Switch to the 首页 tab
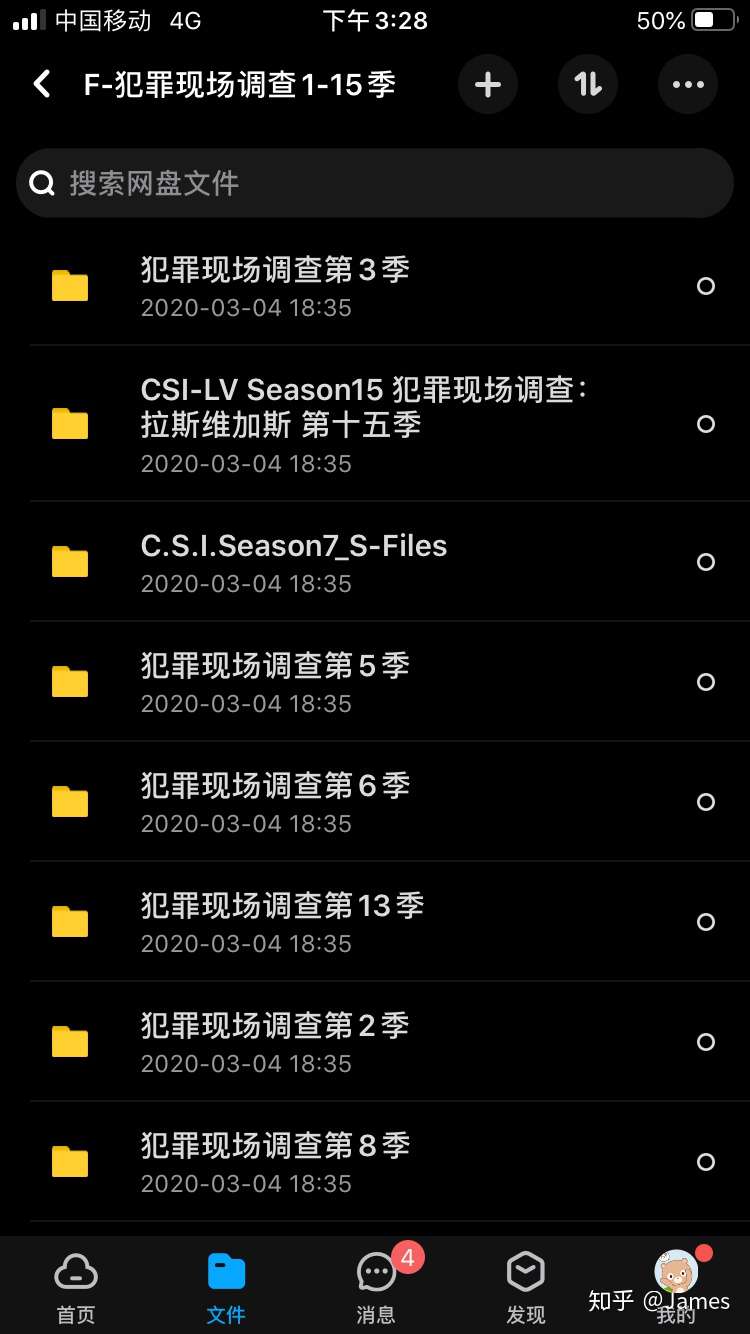750x1334 pixels. click(76, 1286)
